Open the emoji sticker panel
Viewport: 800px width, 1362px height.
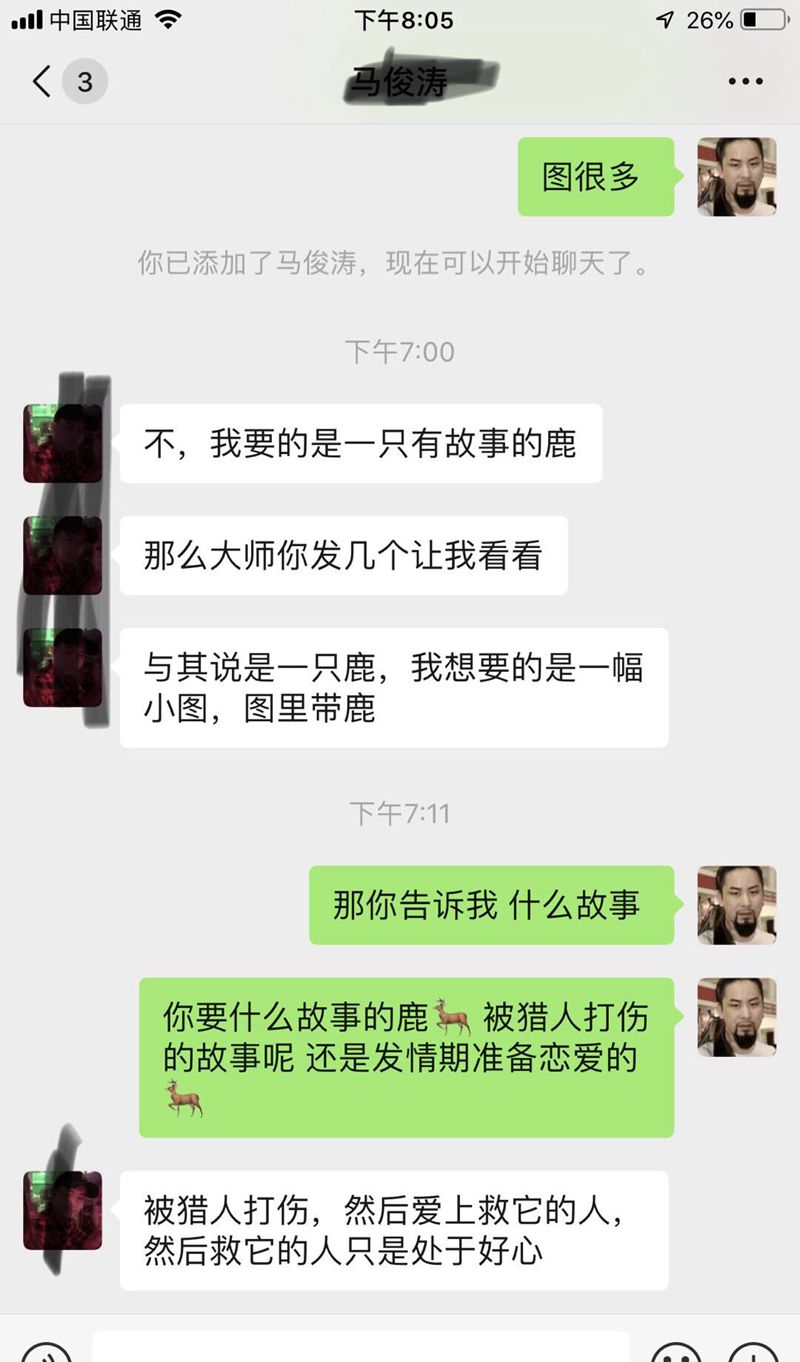(676, 1352)
